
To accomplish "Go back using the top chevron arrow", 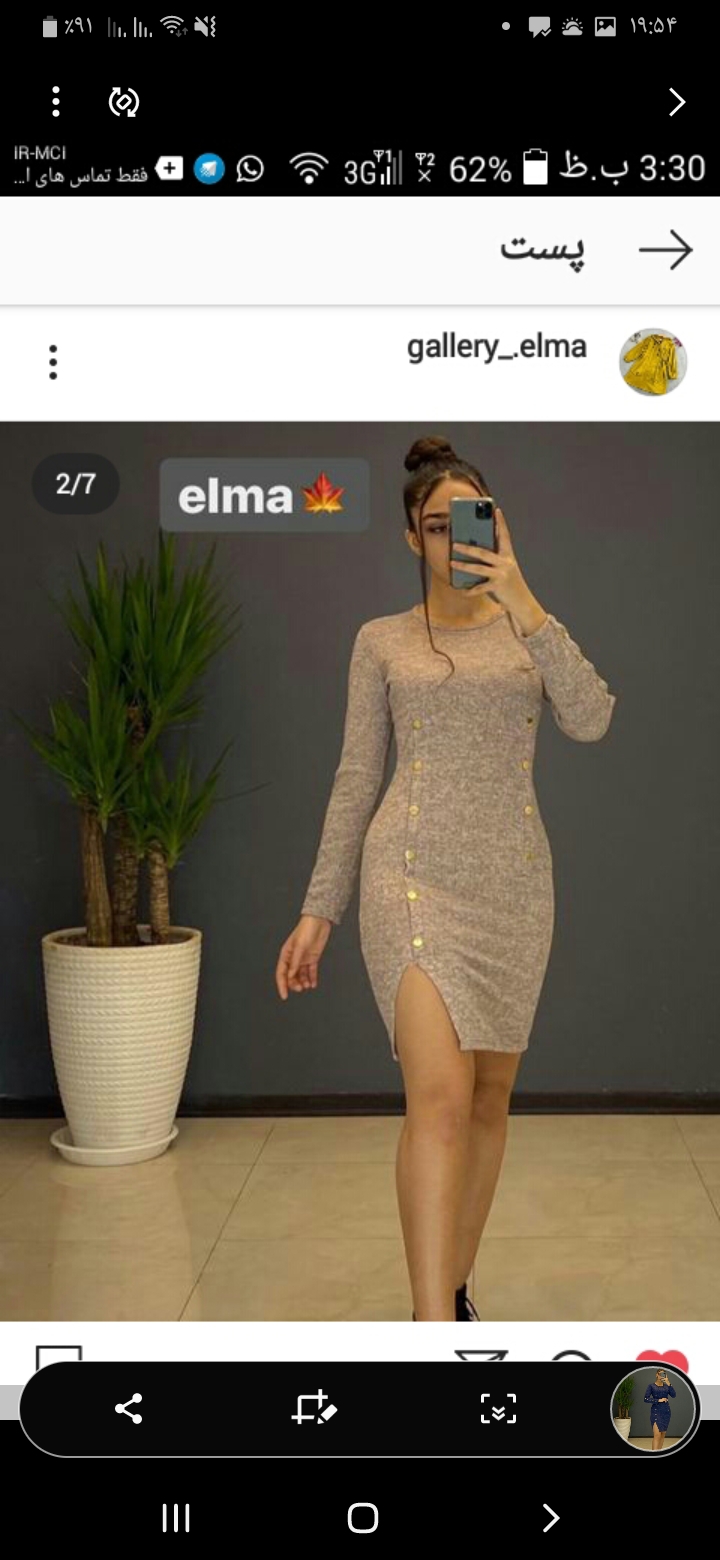I will 677,101.
